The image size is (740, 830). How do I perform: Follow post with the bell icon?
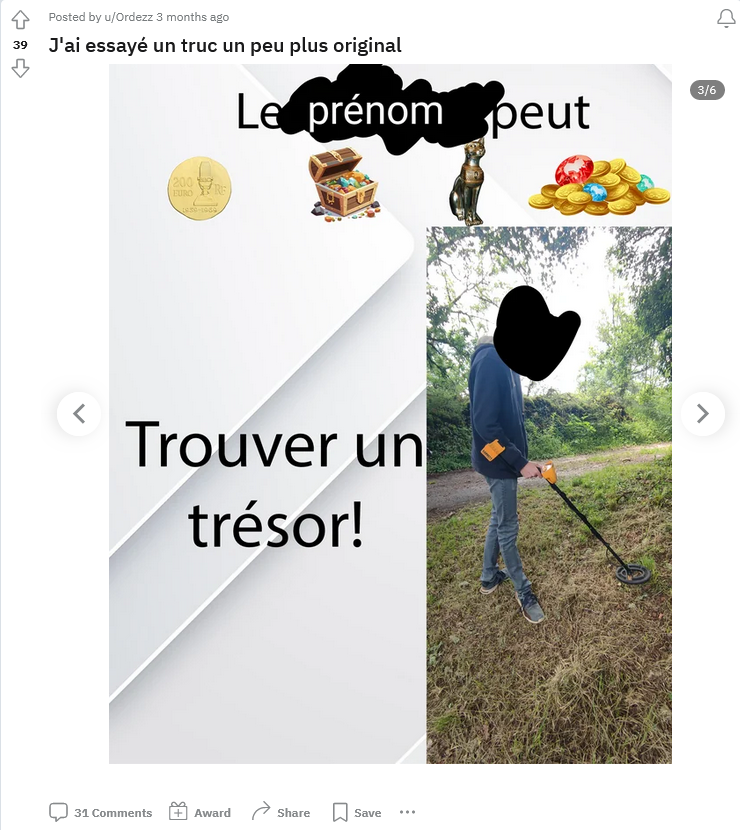(726, 18)
